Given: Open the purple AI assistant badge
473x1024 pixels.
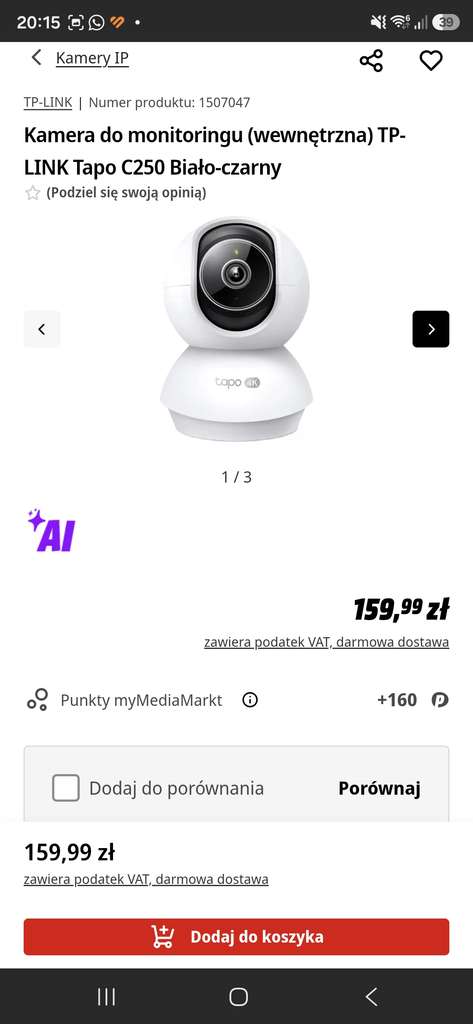Looking at the screenshot, I should point(51,530).
